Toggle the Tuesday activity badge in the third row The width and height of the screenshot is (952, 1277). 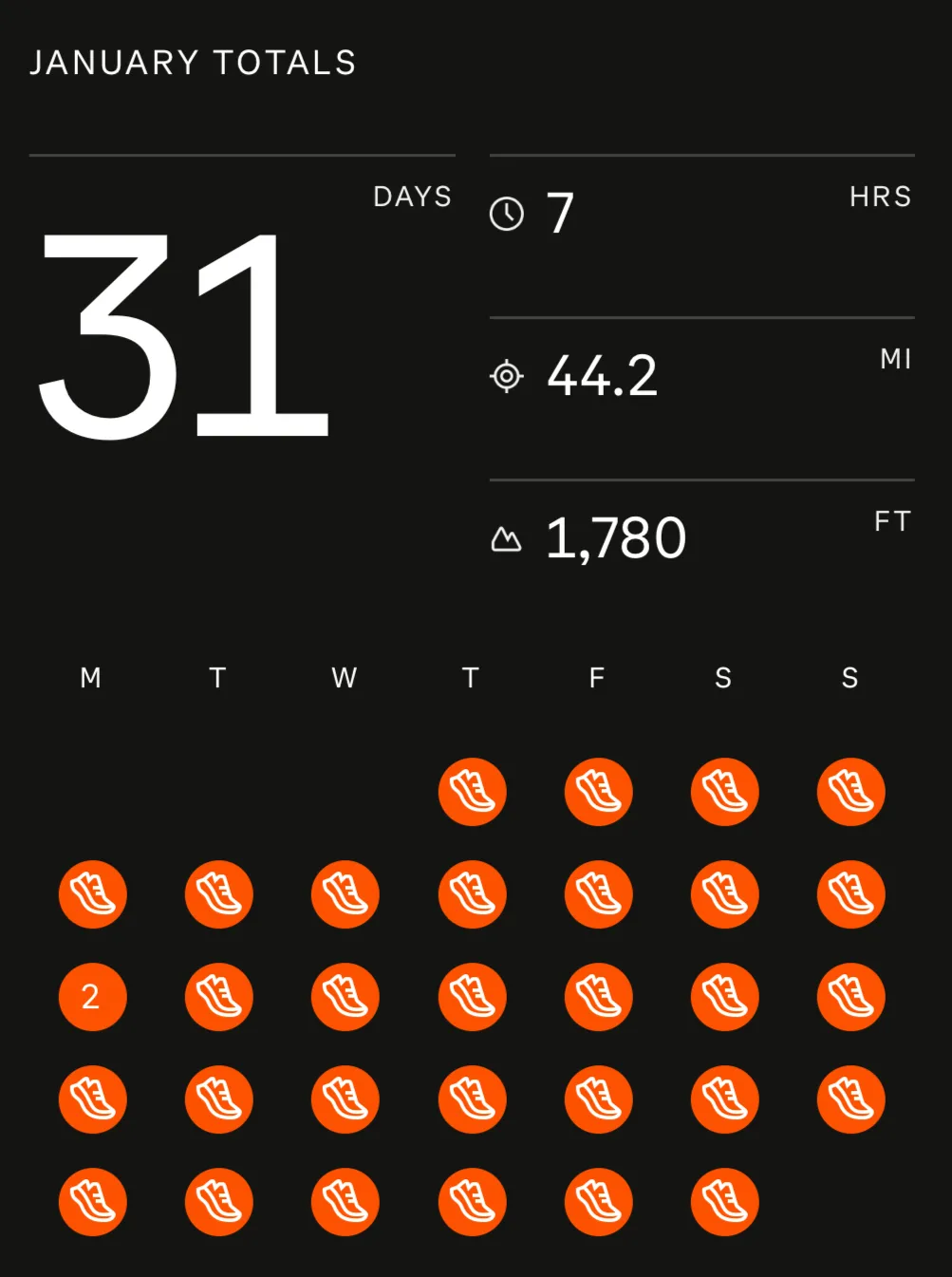(218, 997)
